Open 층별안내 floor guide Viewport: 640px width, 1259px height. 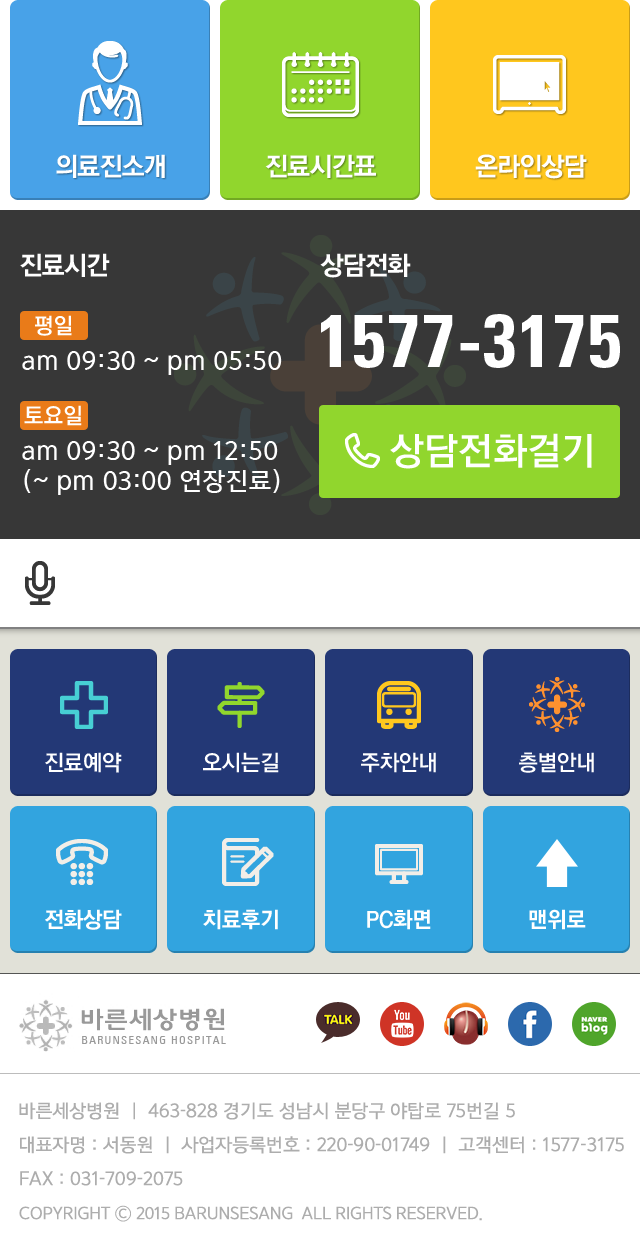[556, 722]
